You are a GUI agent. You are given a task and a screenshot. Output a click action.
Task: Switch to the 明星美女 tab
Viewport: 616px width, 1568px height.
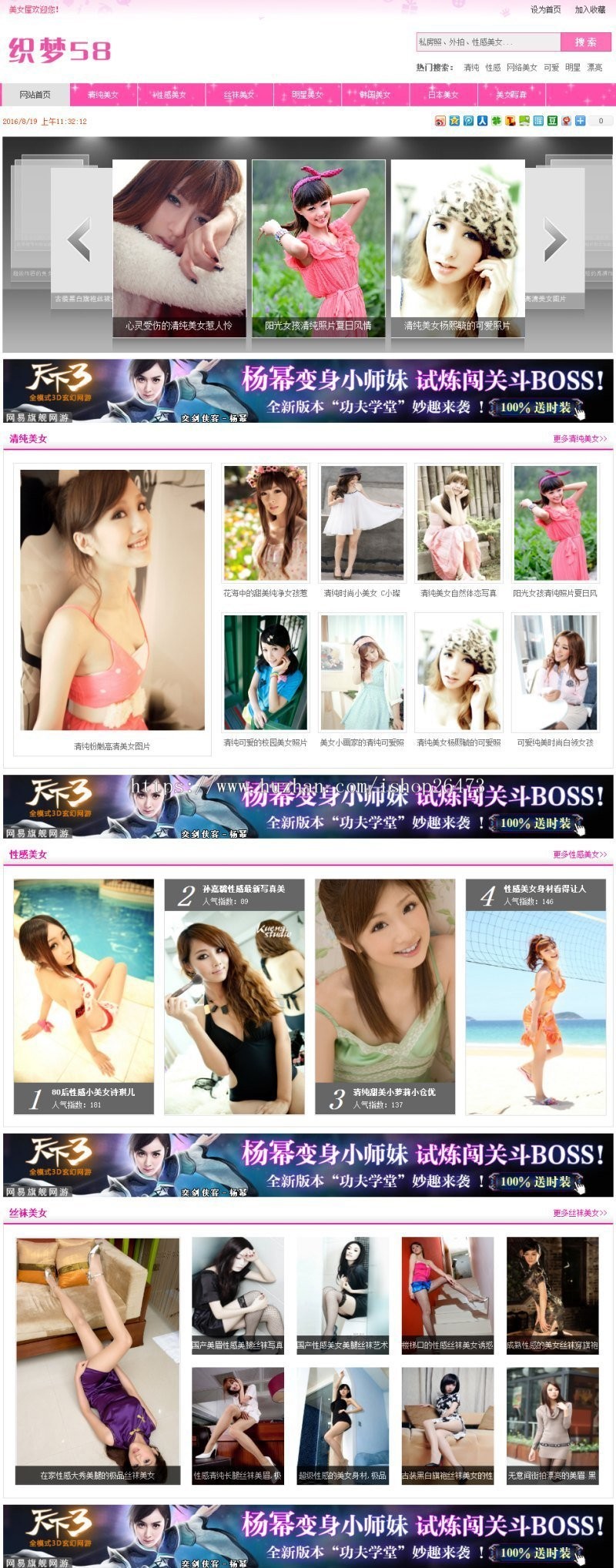pos(307,95)
